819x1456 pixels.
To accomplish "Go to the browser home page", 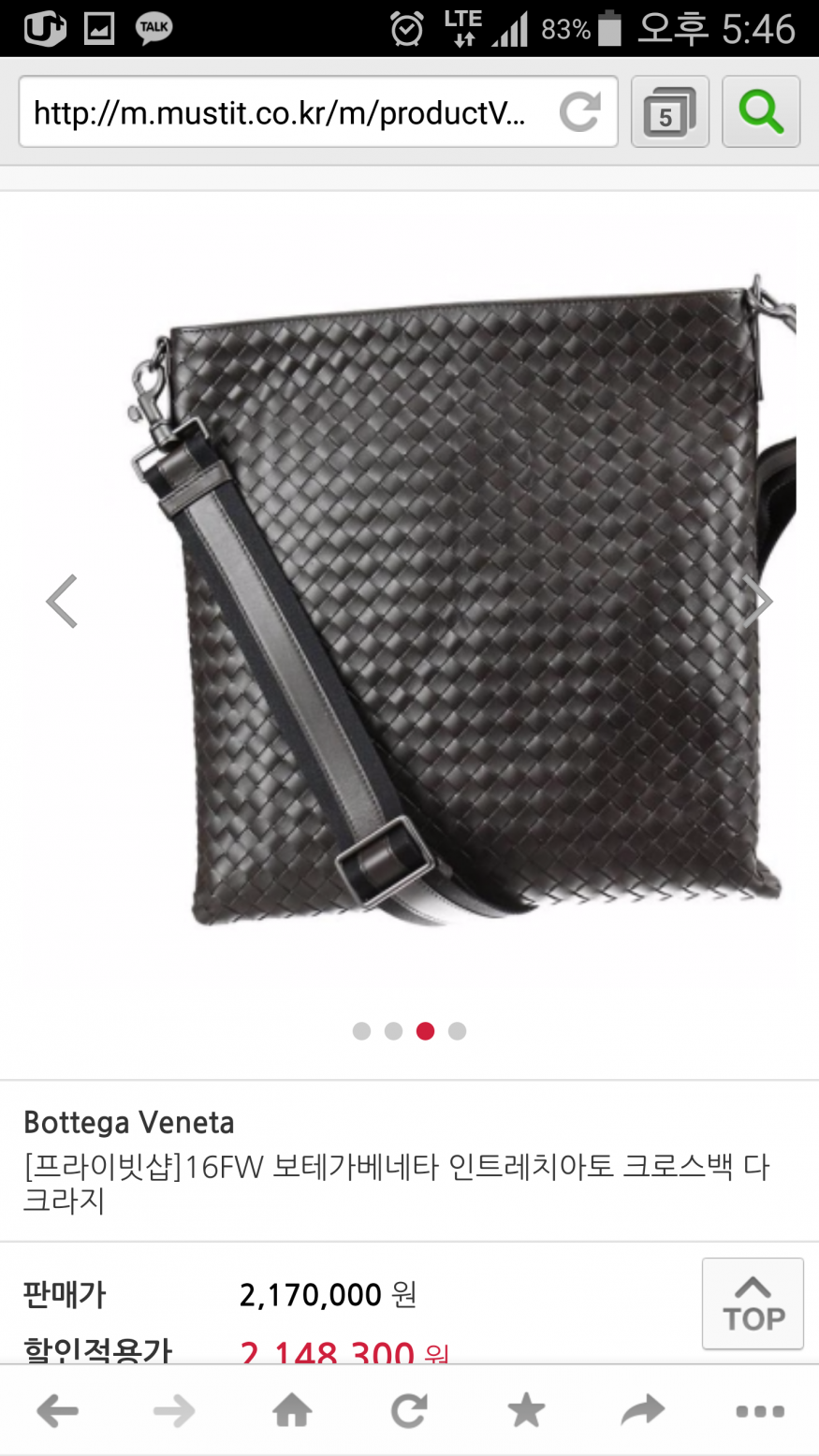I will click(292, 1411).
